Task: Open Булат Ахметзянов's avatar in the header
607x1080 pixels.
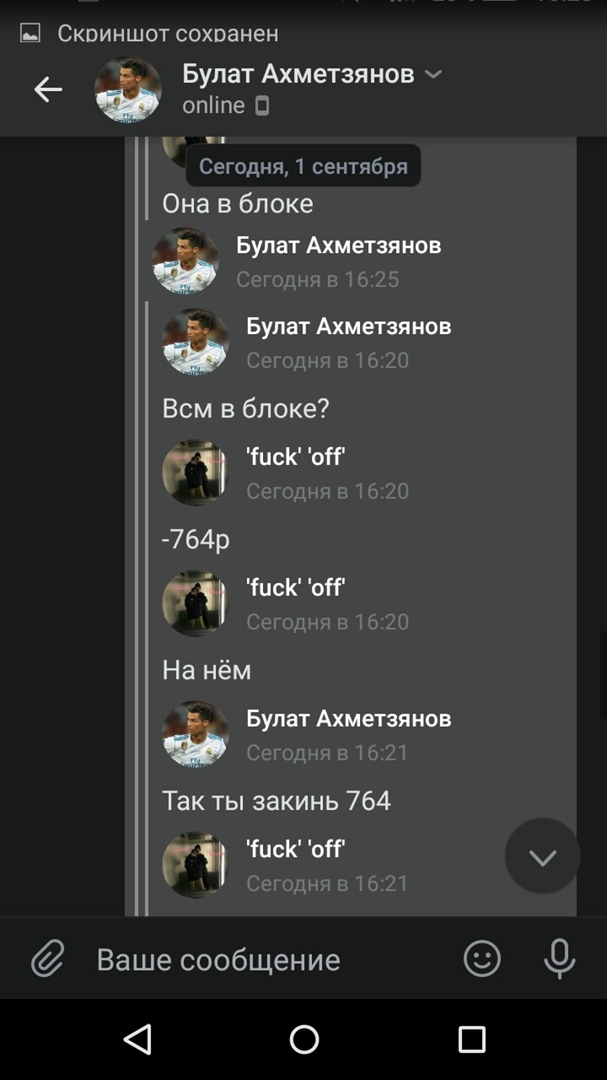Action: coord(128,90)
